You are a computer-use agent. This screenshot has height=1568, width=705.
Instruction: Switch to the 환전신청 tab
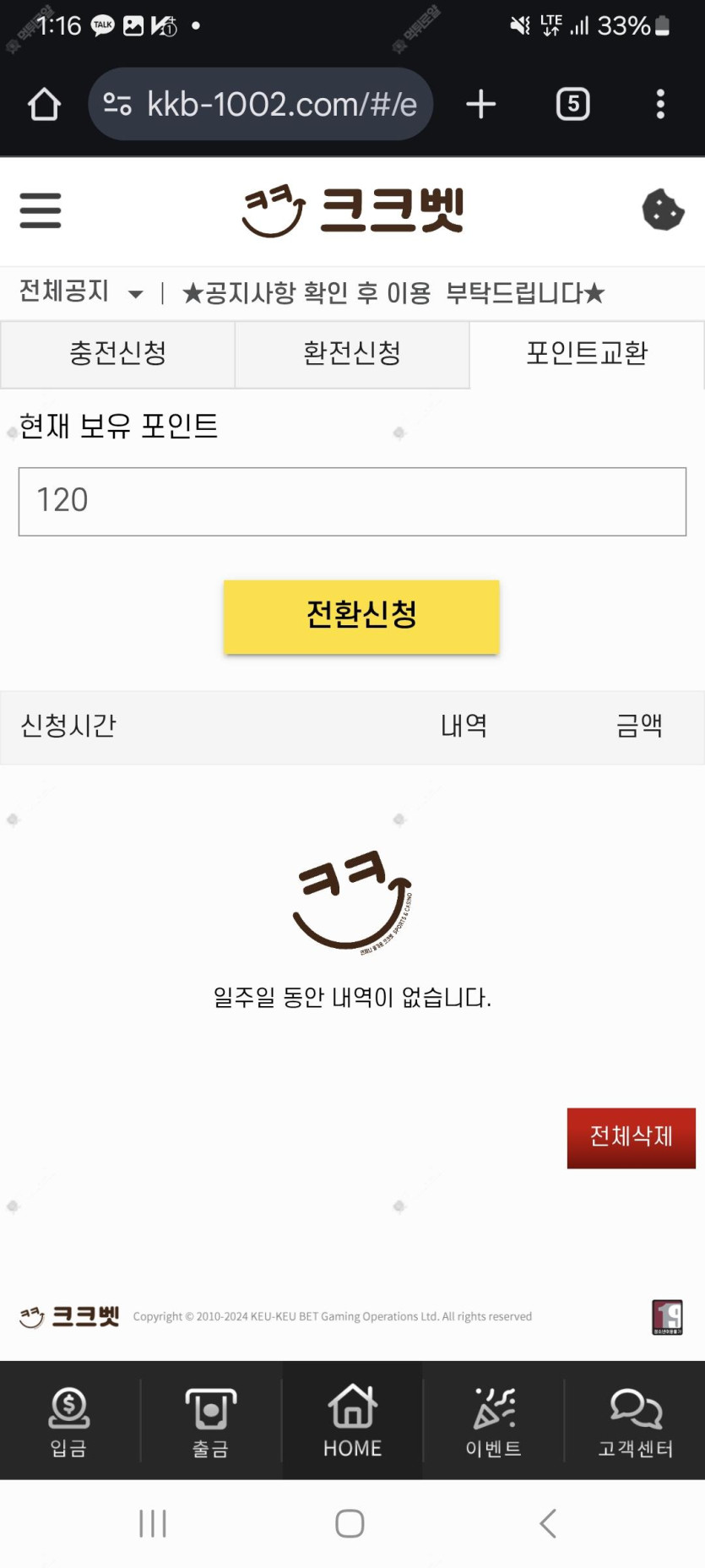point(352,353)
